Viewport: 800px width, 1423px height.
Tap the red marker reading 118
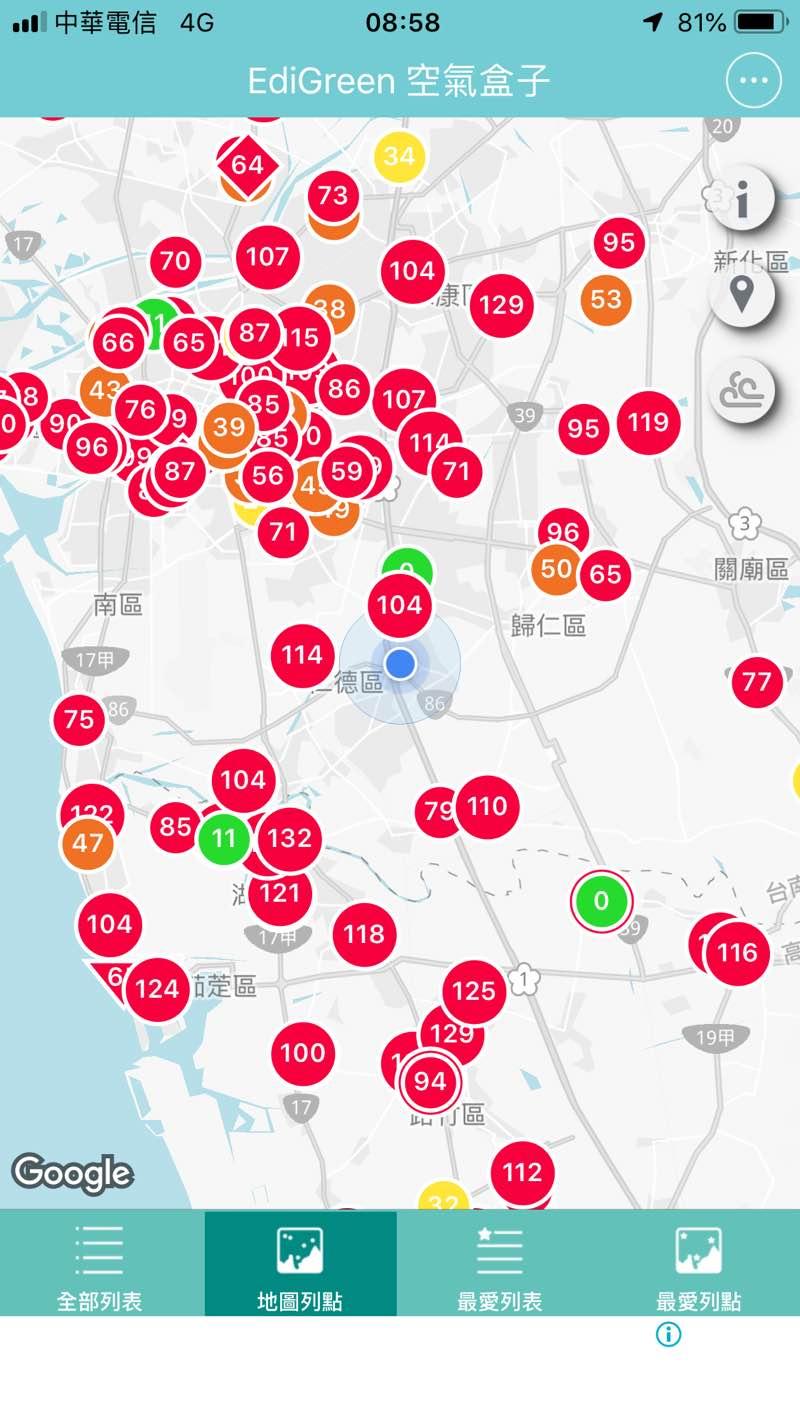pyautogui.click(x=364, y=934)
